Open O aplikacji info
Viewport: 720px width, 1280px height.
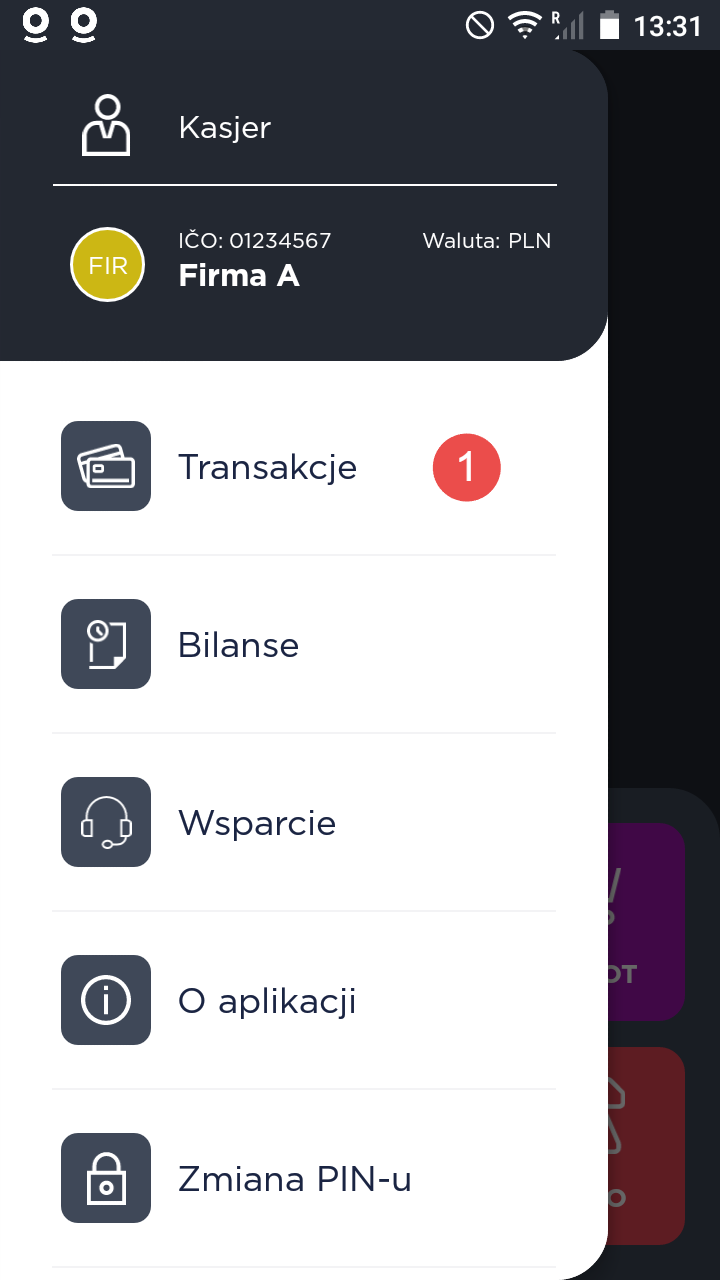tap(266, 1001)
